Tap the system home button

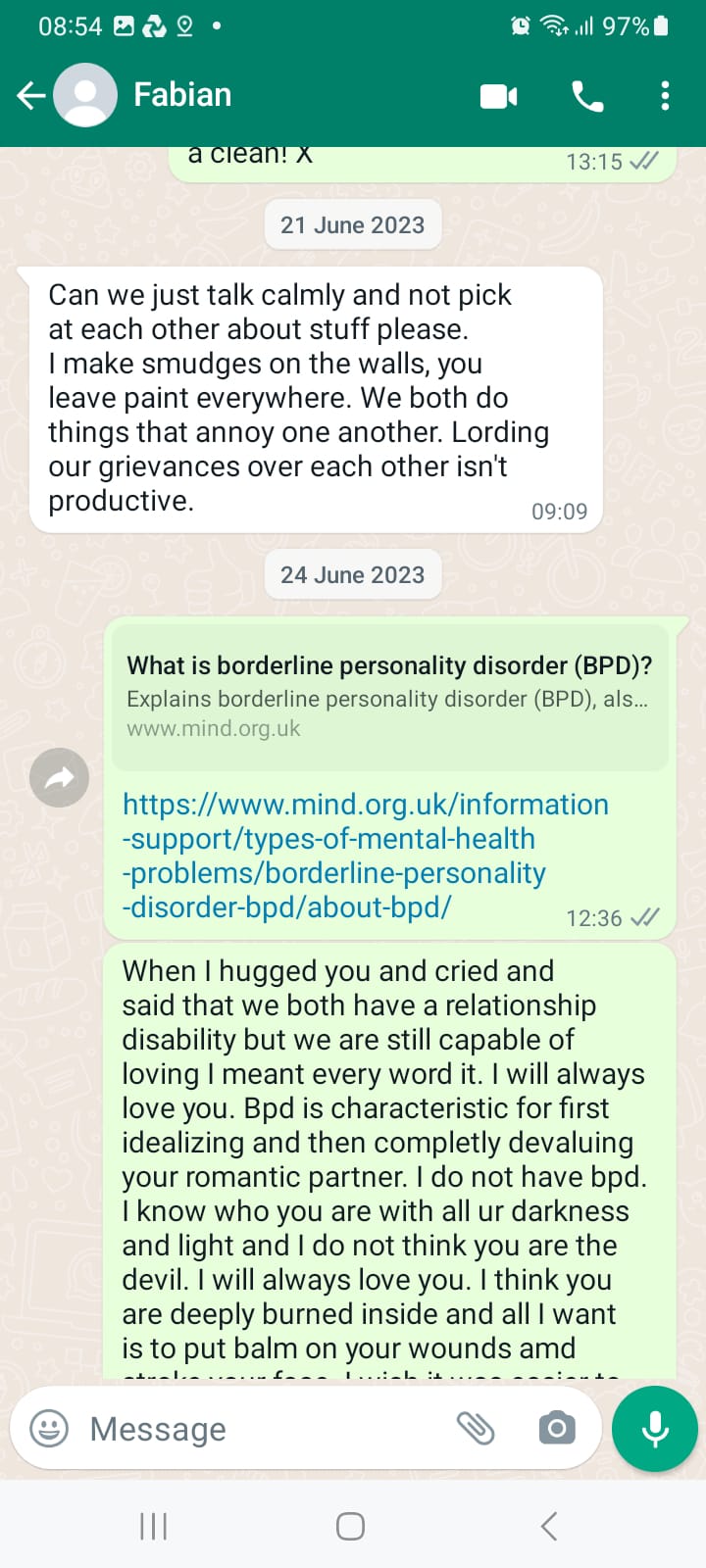tap(350, 1526)
